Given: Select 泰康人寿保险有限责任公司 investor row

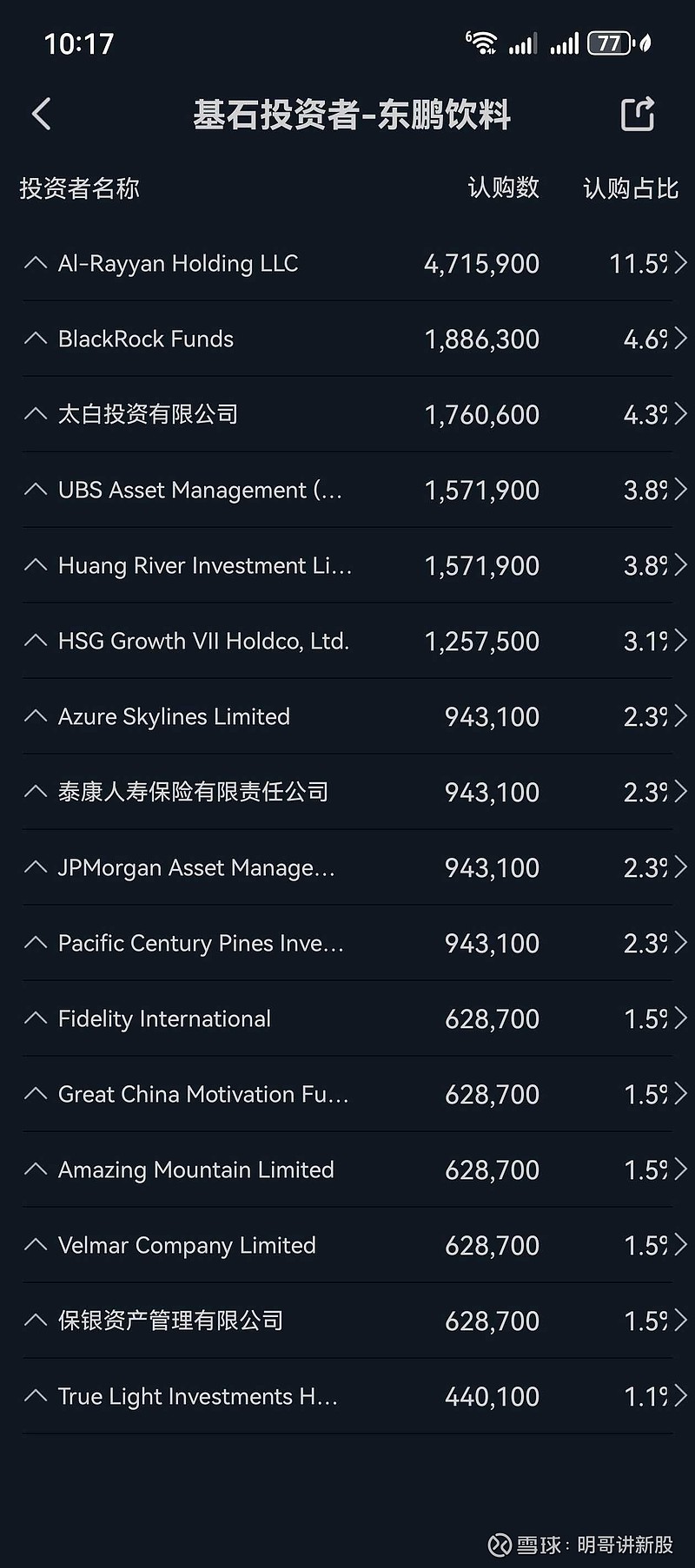Looking at the screenshot, I should [347, 792].
